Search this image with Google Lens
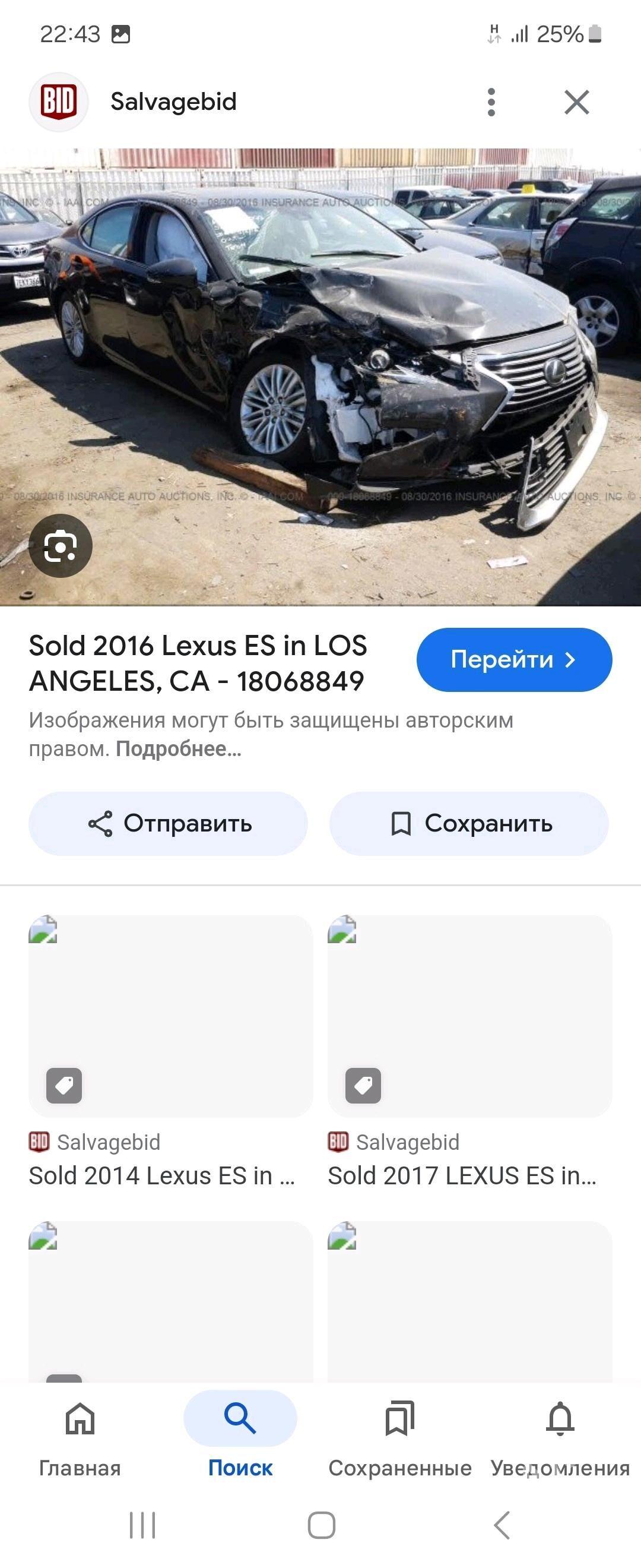The image size is (641, 1568). coord(60,545)
